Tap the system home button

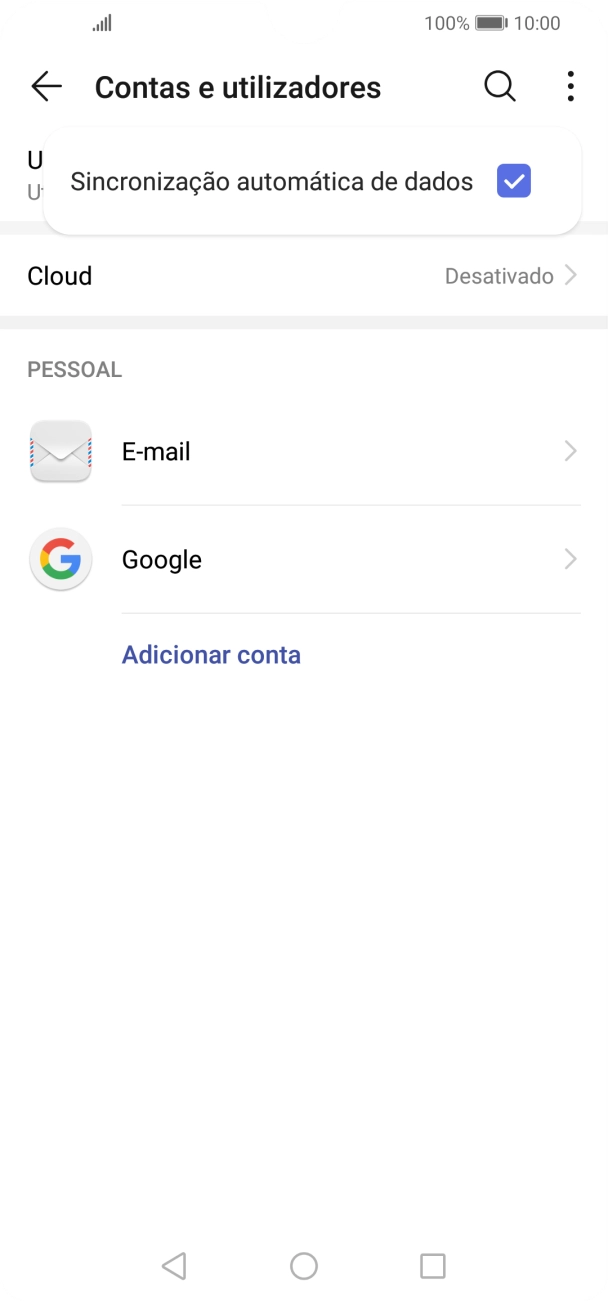coord(304,1266)
